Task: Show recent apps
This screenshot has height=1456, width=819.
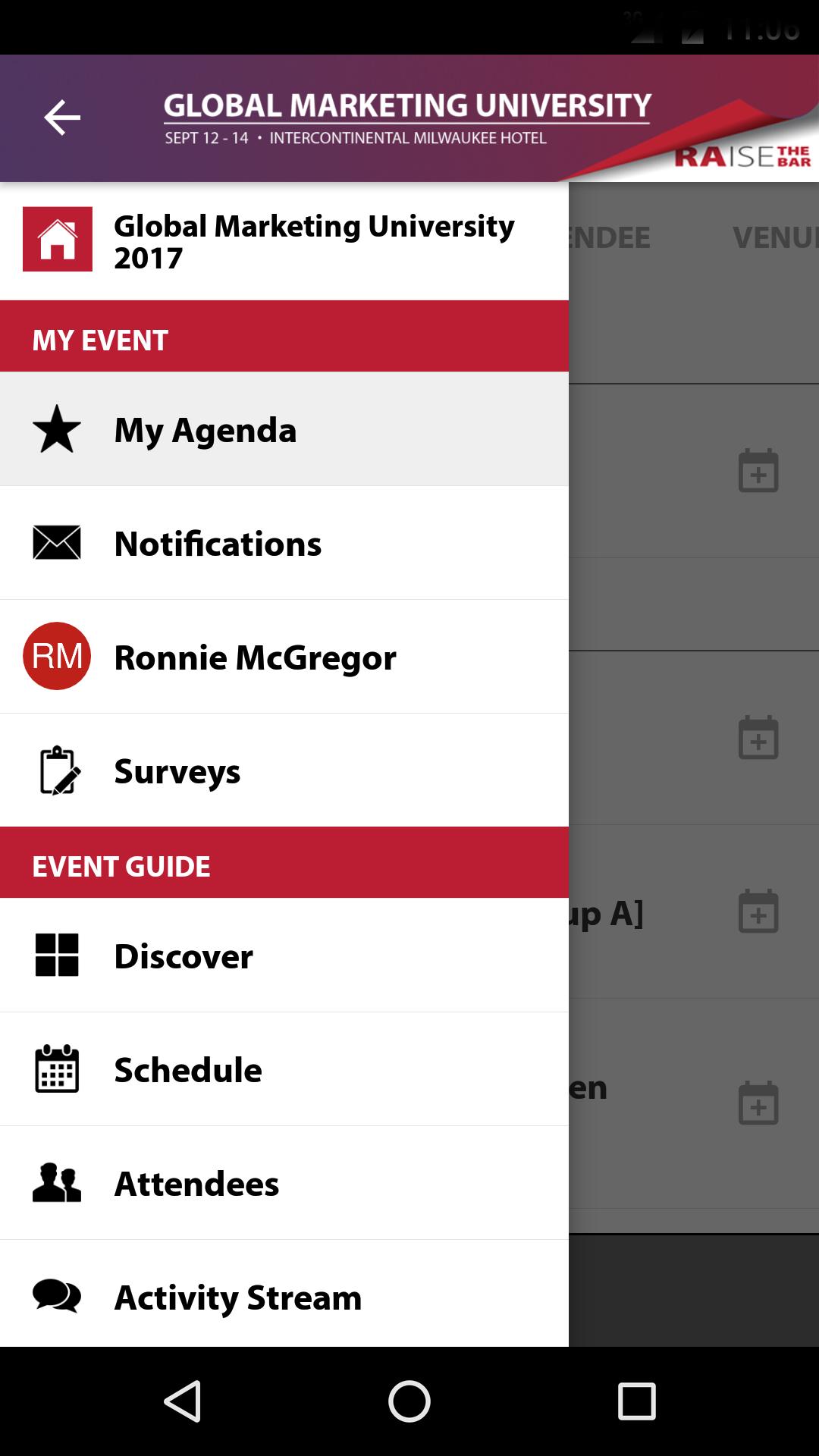Action: [637, 1401]
